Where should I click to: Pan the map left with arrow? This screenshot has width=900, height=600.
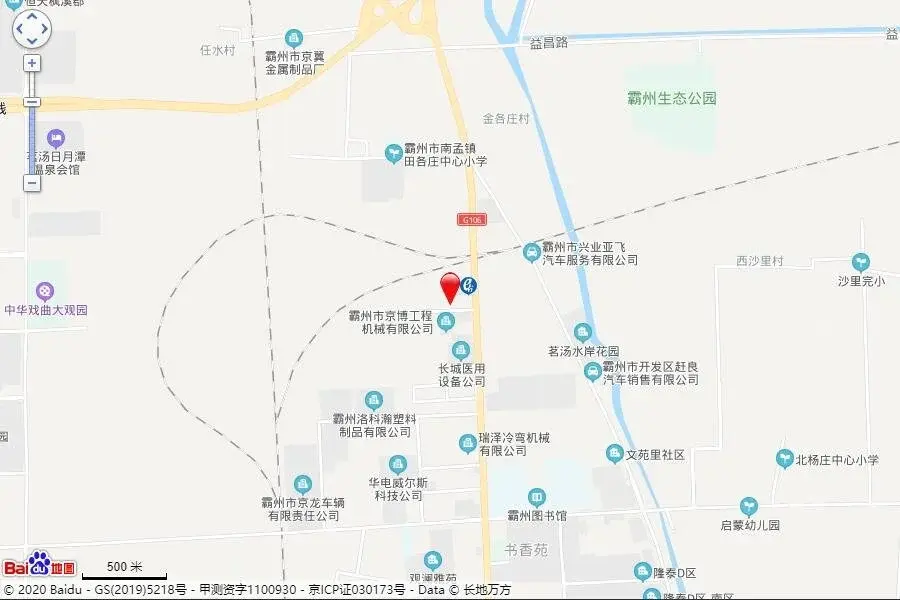[x=18, y=28]
